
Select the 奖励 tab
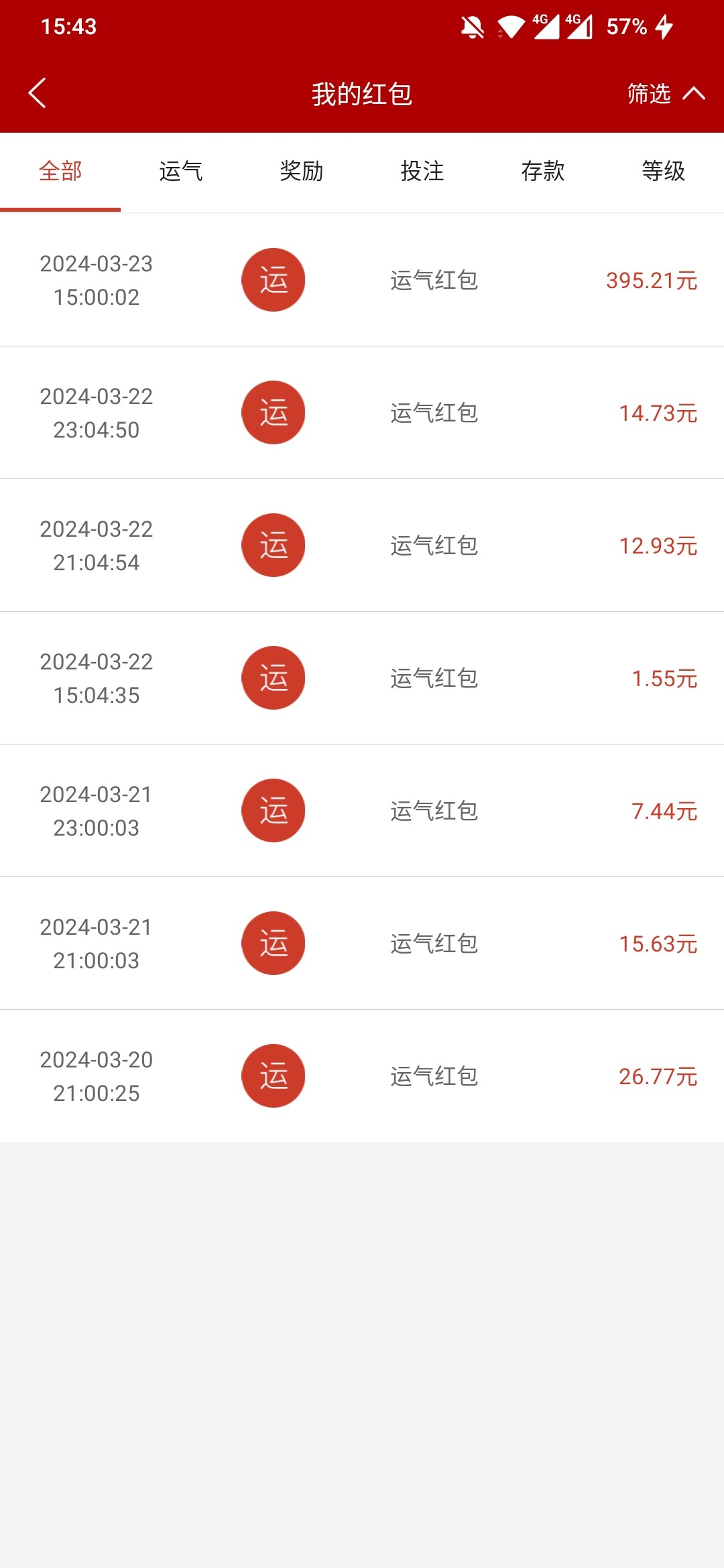tap(302, 172)
